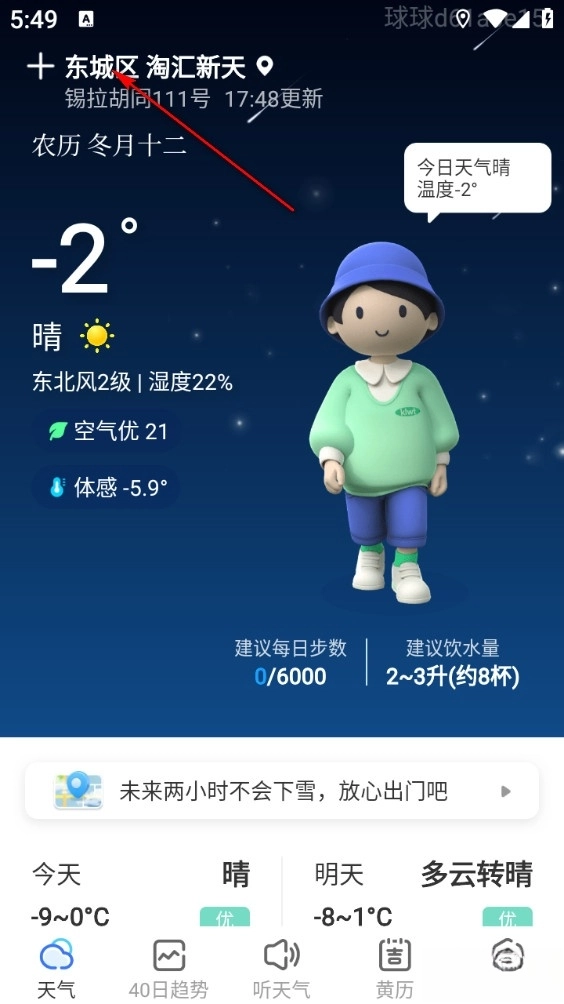
Task: Switch to the 黄历 tab
Action: 394,968
